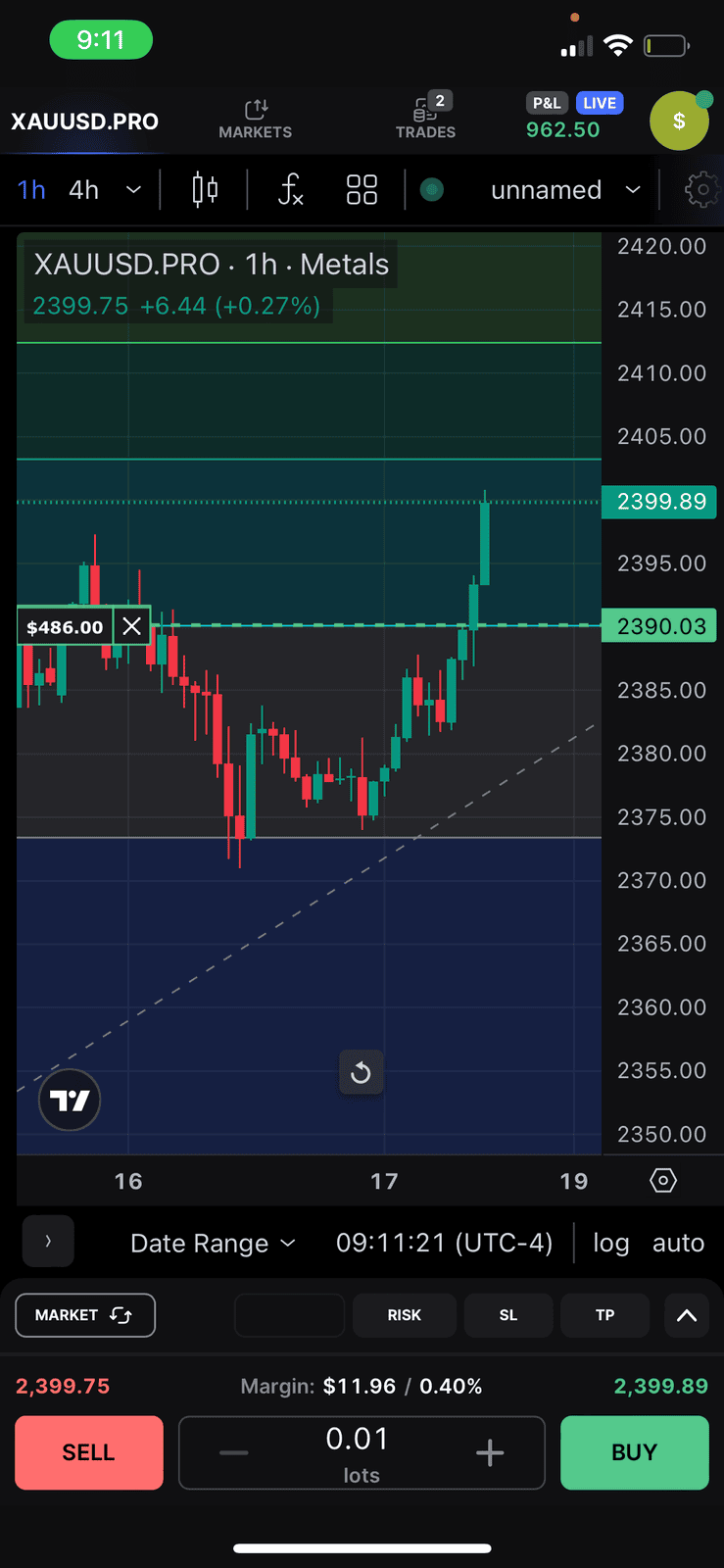Viewport: 724px width, 1568px height.
Task: Switch to the 1h timeframe
Action: (x=31, y=190)
